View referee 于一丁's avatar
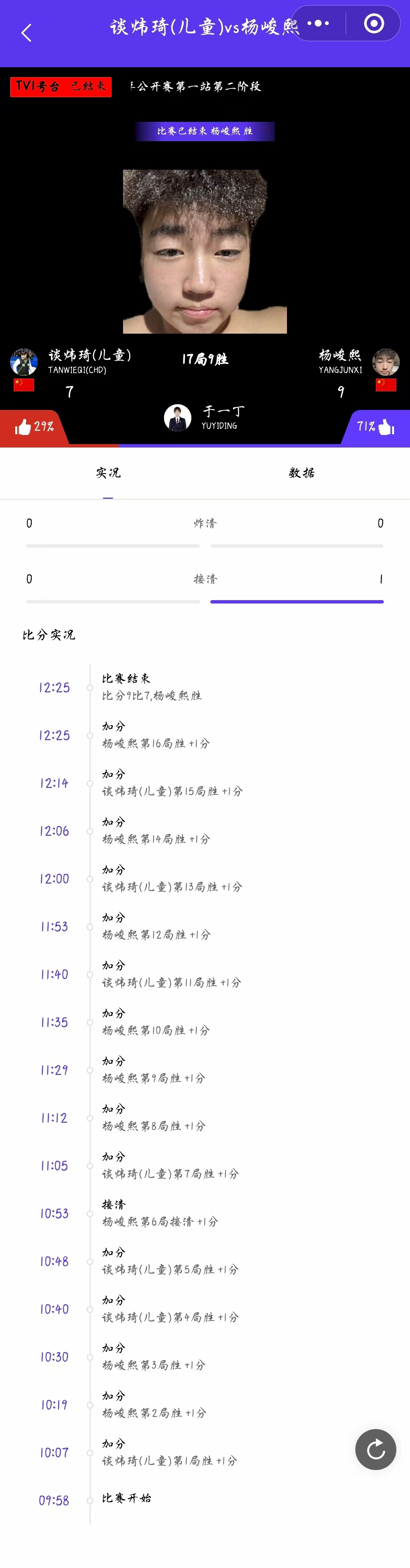The width and height of the screenshot is (410, 1568). pyautogui.click(x=177, y=418)
